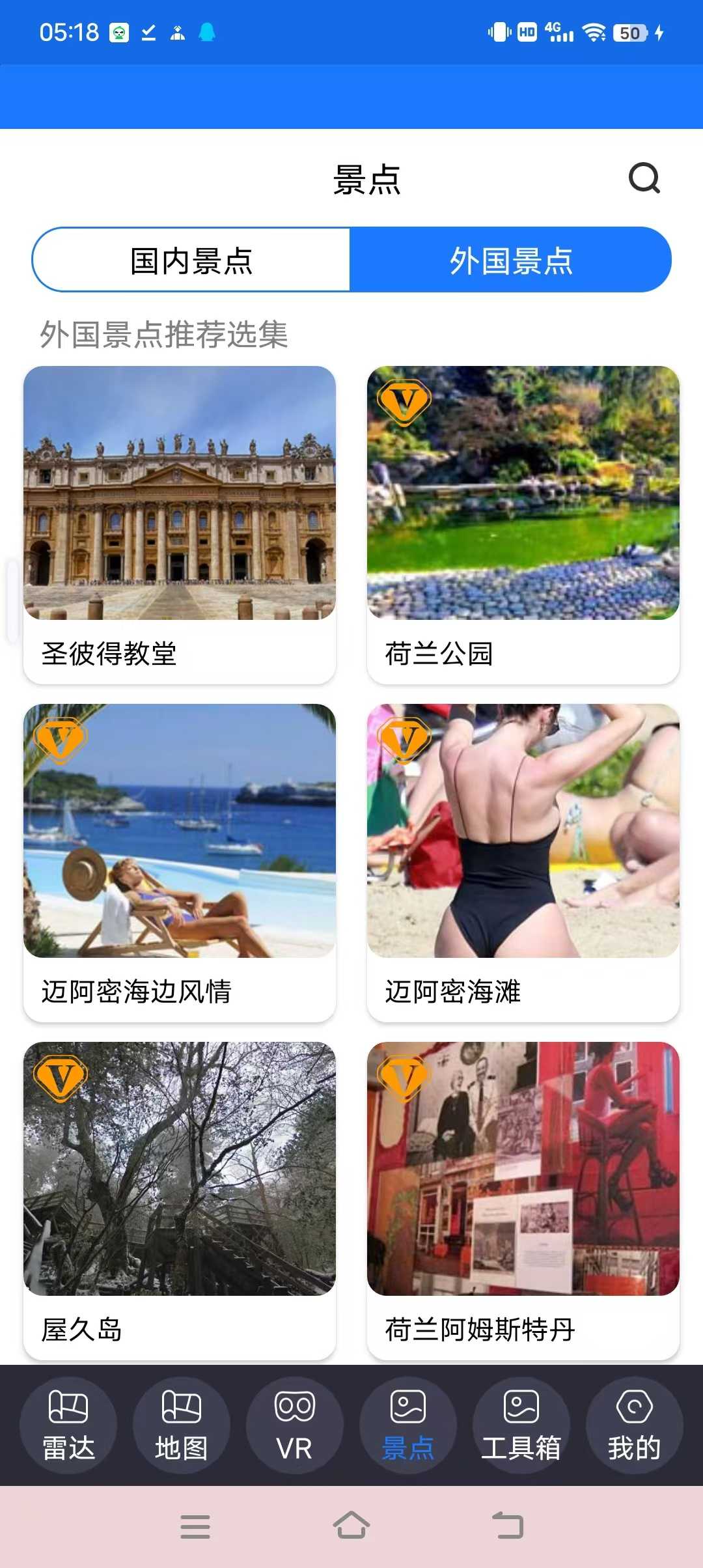
Task: Tap the 景点 bottom navigation tab
Action: coord(408,1425)
